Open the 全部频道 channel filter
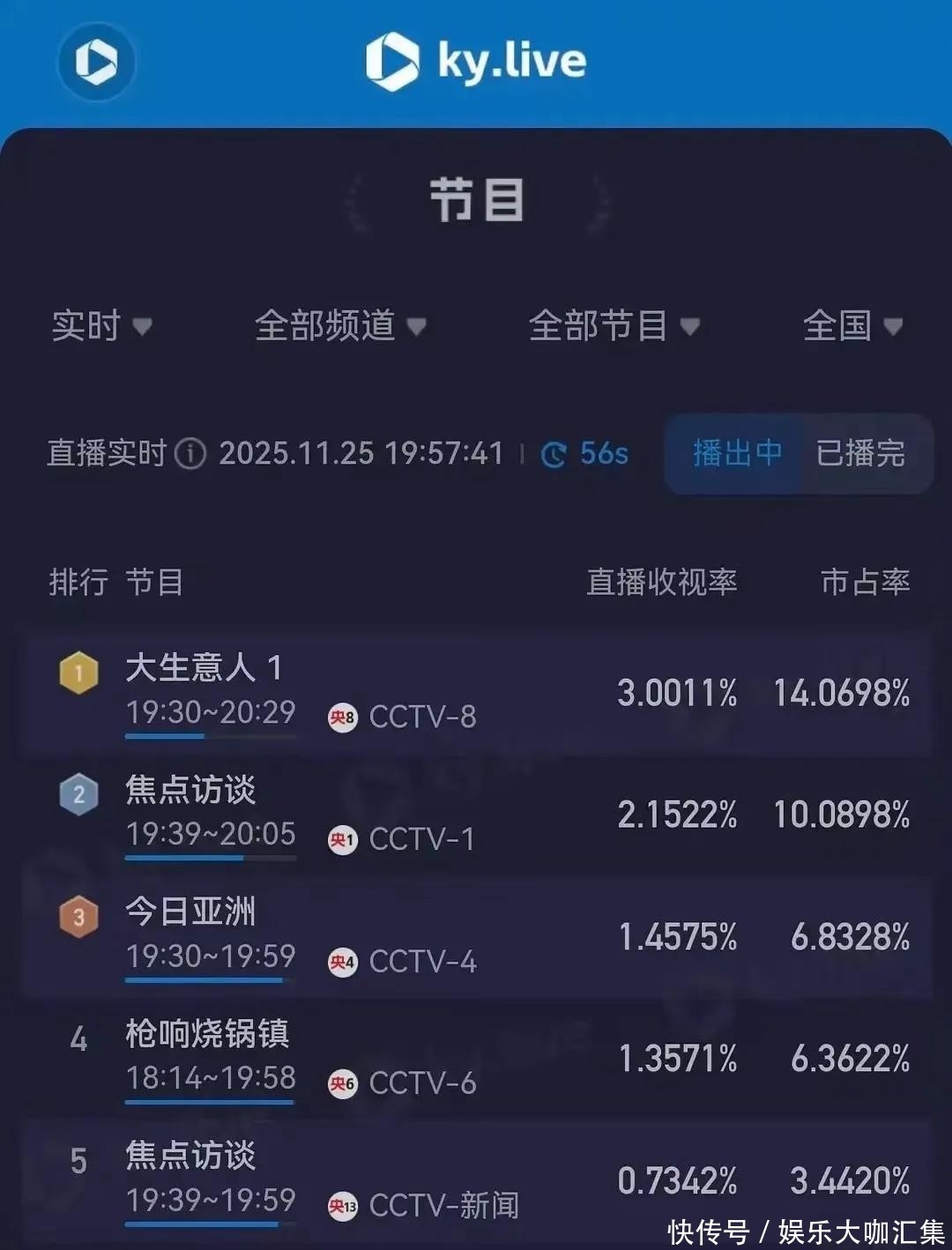Screen dimensions: 952x1250 point(340,326)
